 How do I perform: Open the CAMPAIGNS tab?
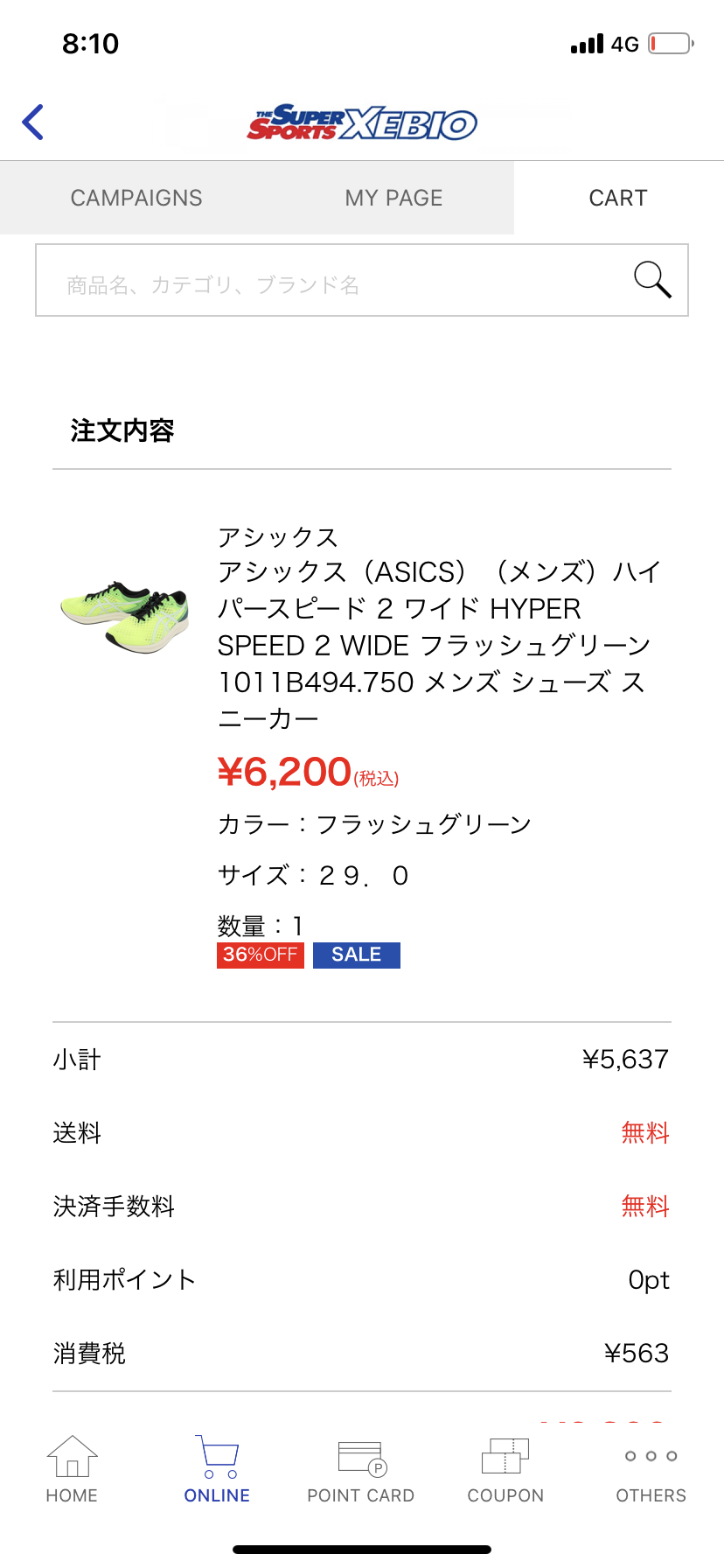(x=136, y=198)
